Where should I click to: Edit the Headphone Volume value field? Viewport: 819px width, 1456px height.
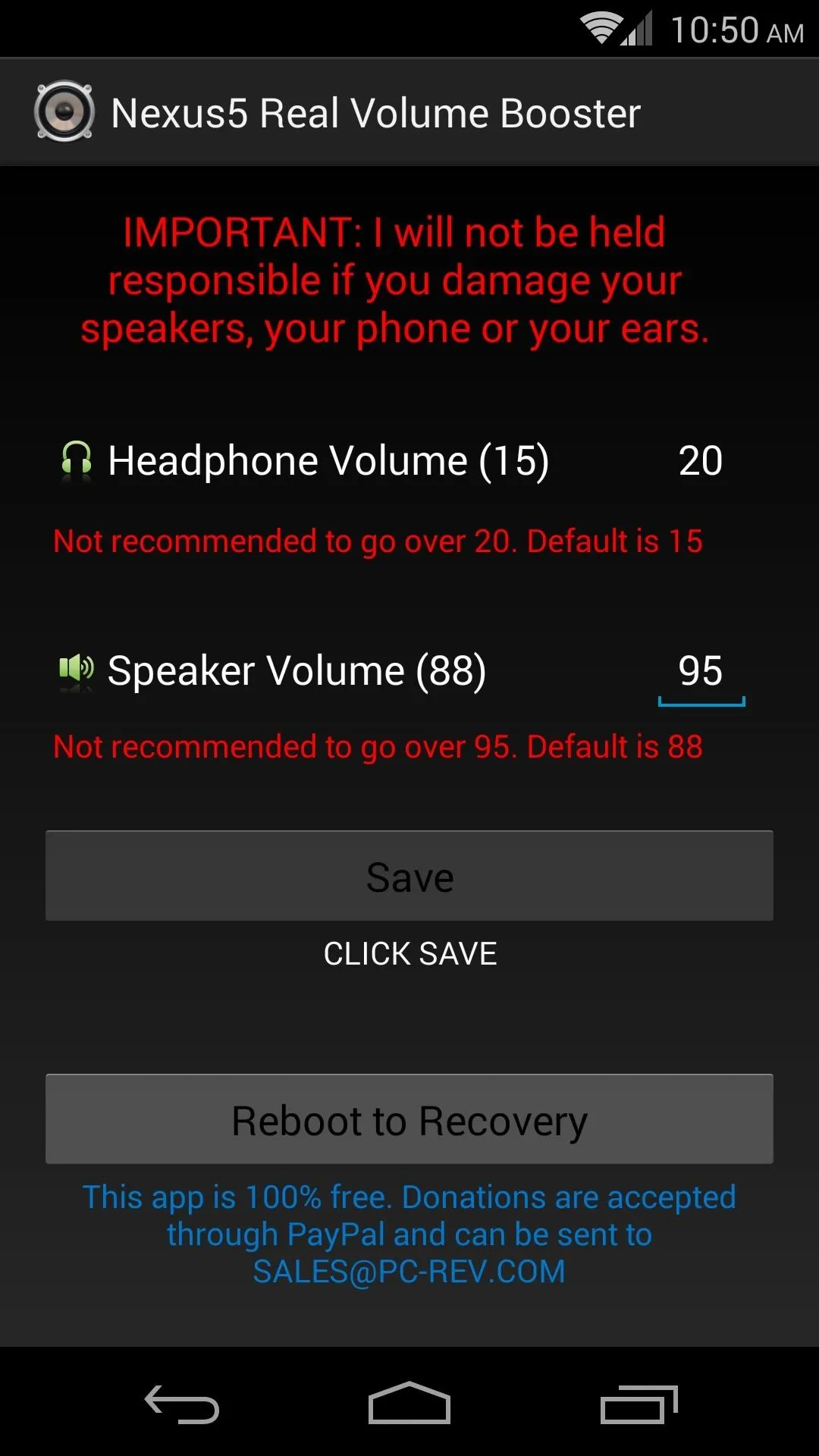701,461
